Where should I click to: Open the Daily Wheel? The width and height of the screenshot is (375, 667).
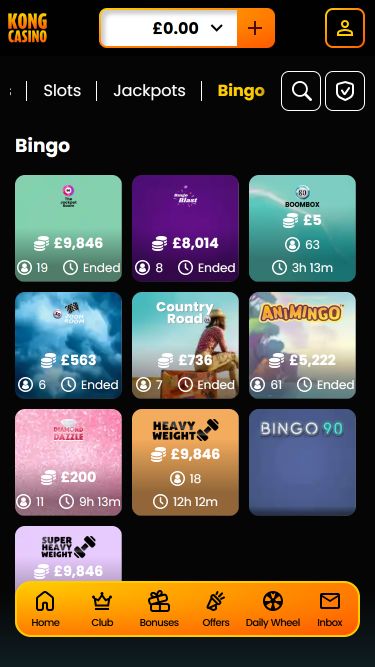(273, 609)
